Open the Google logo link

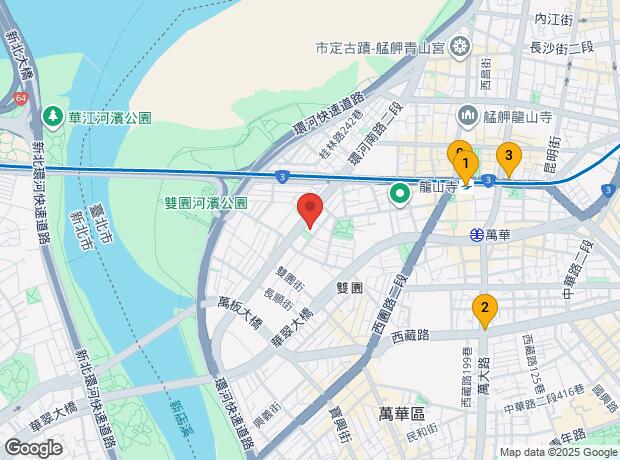[33, 448]
